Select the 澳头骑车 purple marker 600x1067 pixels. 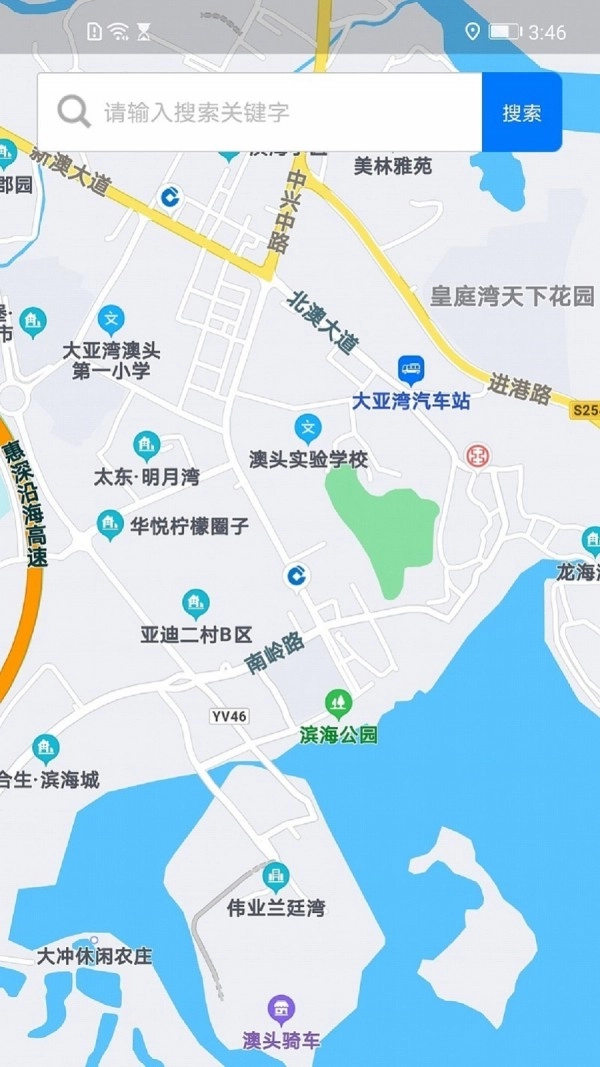(x=282, y=1010)
